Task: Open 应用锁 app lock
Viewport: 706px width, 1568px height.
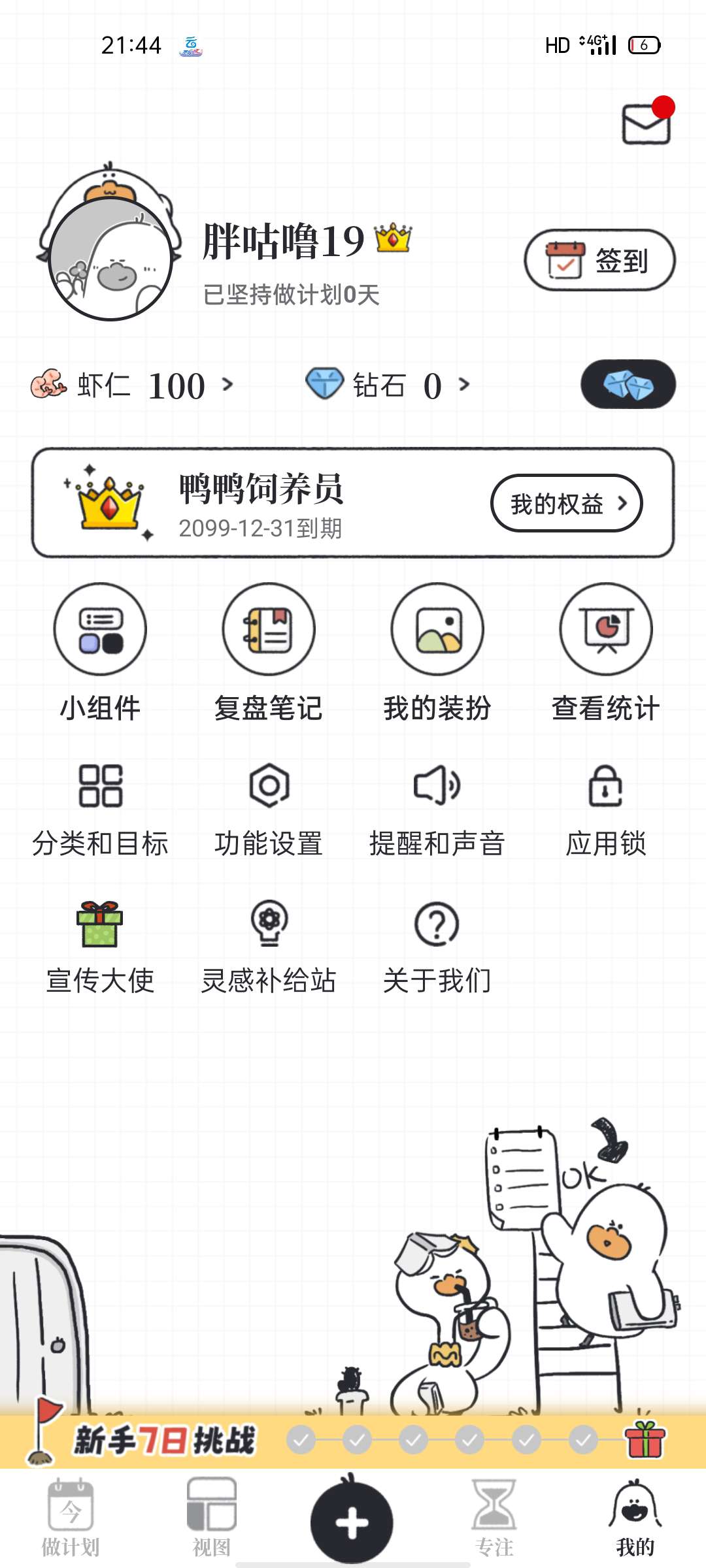Action: 606,811
